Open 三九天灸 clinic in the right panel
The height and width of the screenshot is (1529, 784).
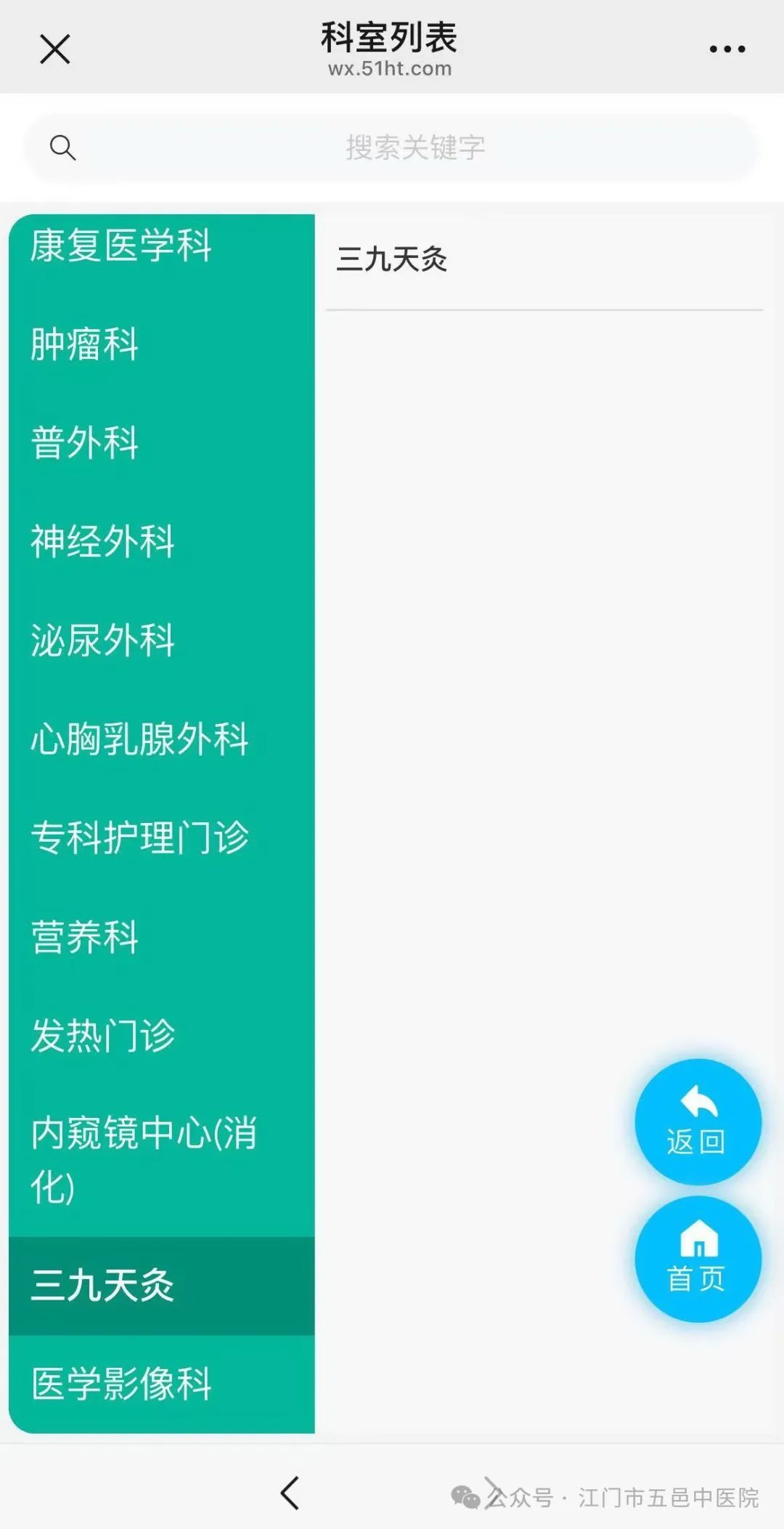(392, 259)
